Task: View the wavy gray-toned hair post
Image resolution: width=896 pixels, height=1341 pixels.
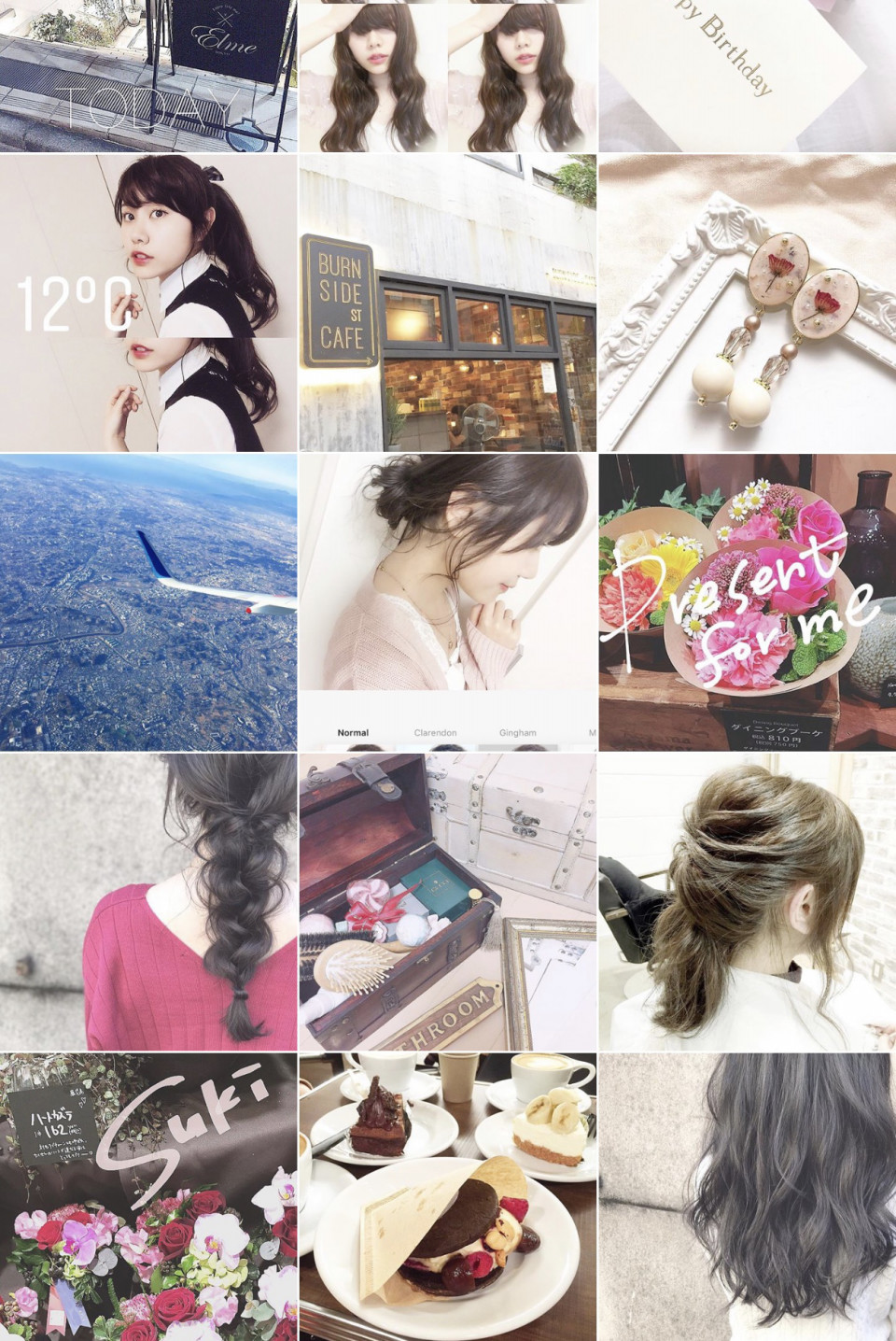Action: click(747, 1197)
